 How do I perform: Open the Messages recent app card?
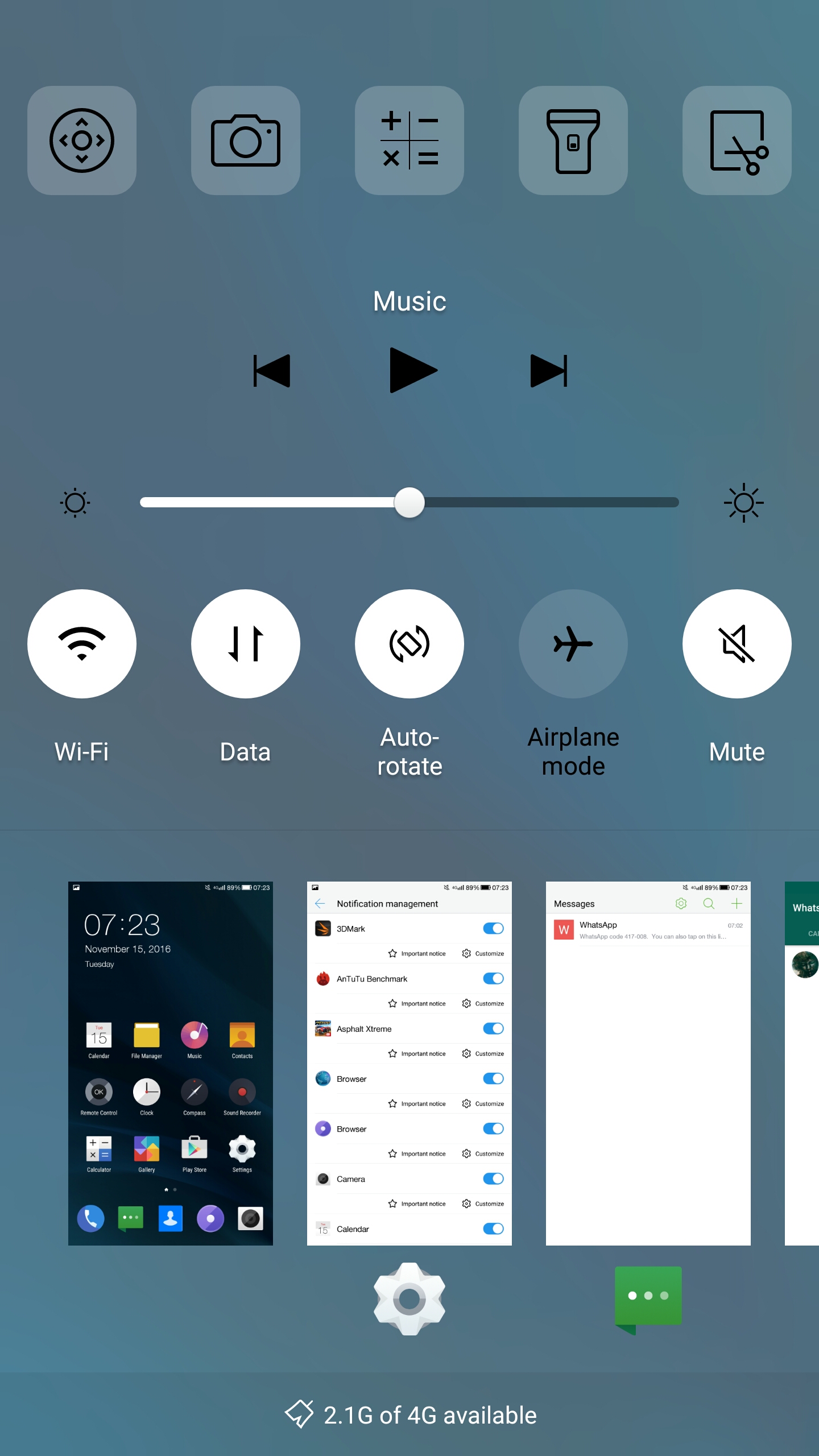pyautogui.click(x=648, y=1064)
